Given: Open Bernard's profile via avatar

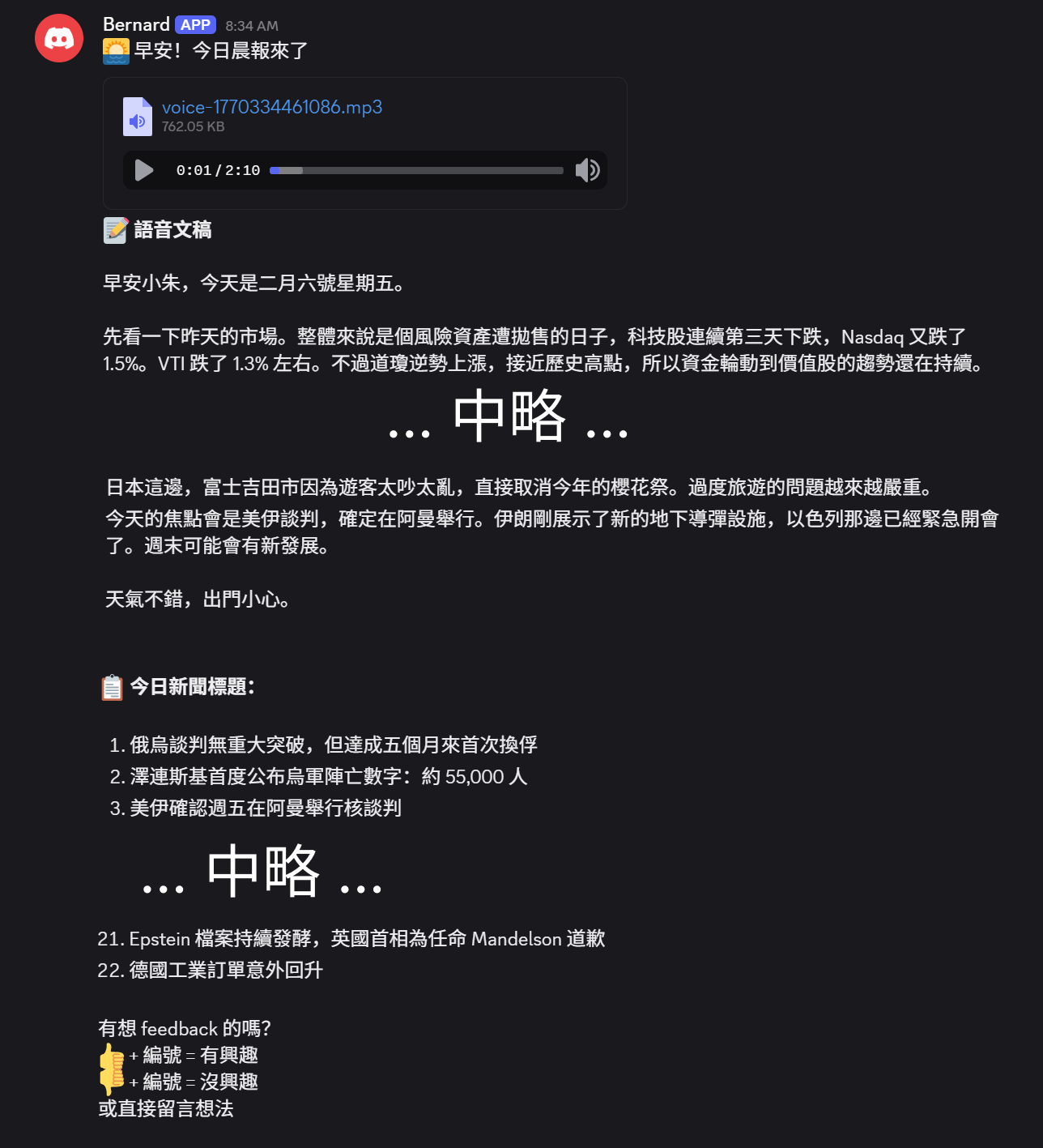Looking at the screenshot, I should pyautogui.click(x=59, y=38).
